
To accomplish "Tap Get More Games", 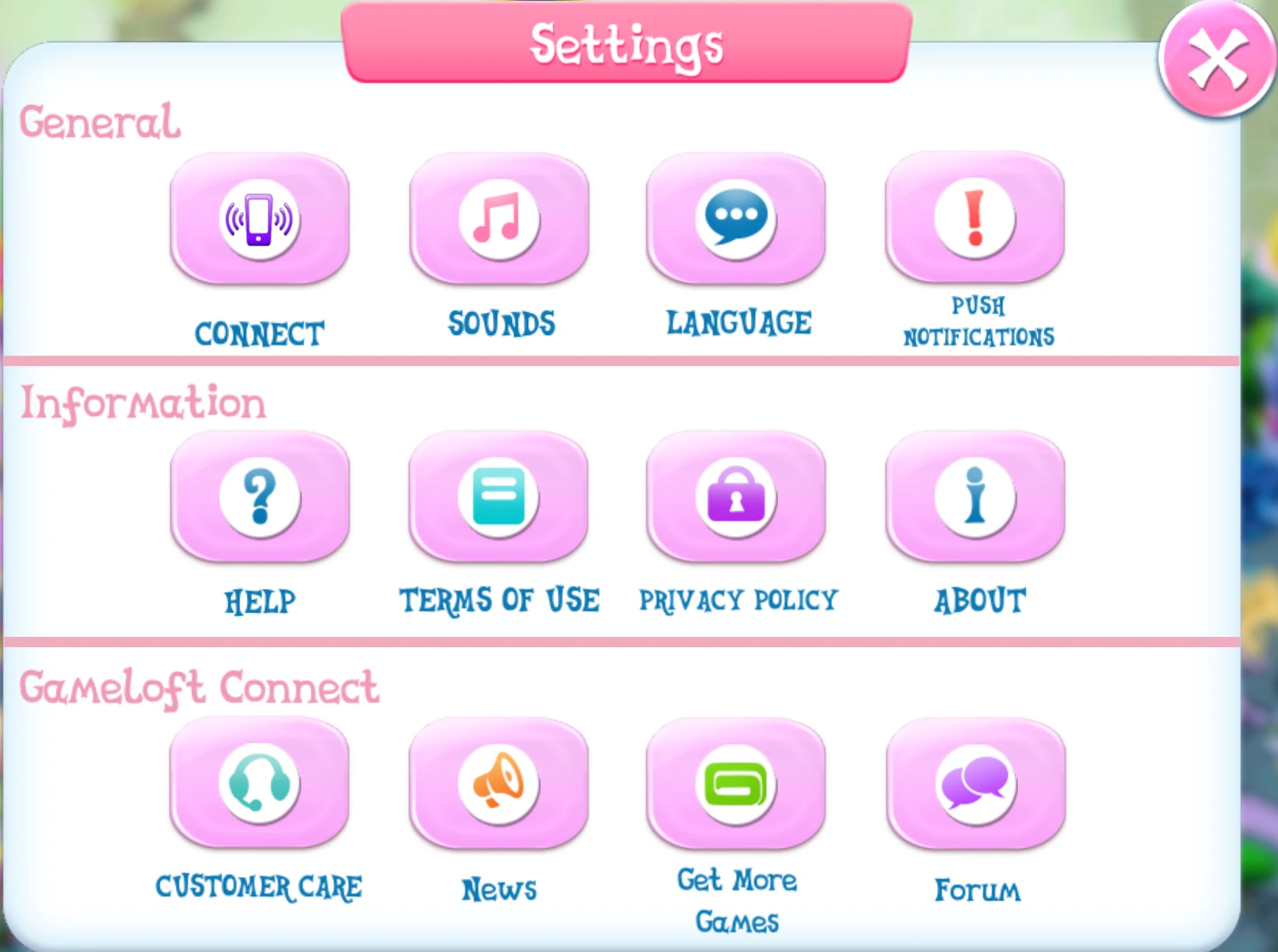I will 736,783.
